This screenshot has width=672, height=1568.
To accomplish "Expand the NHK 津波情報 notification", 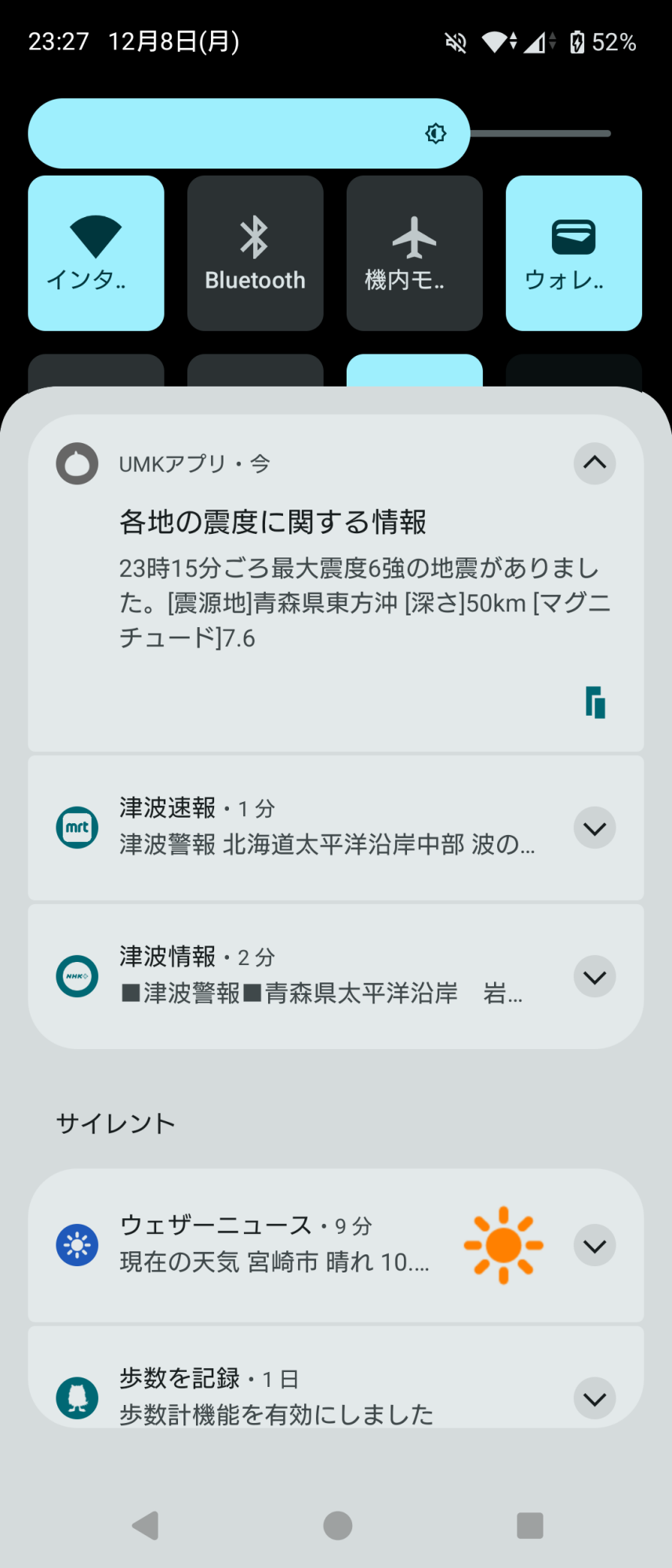I will click(594, 977).
